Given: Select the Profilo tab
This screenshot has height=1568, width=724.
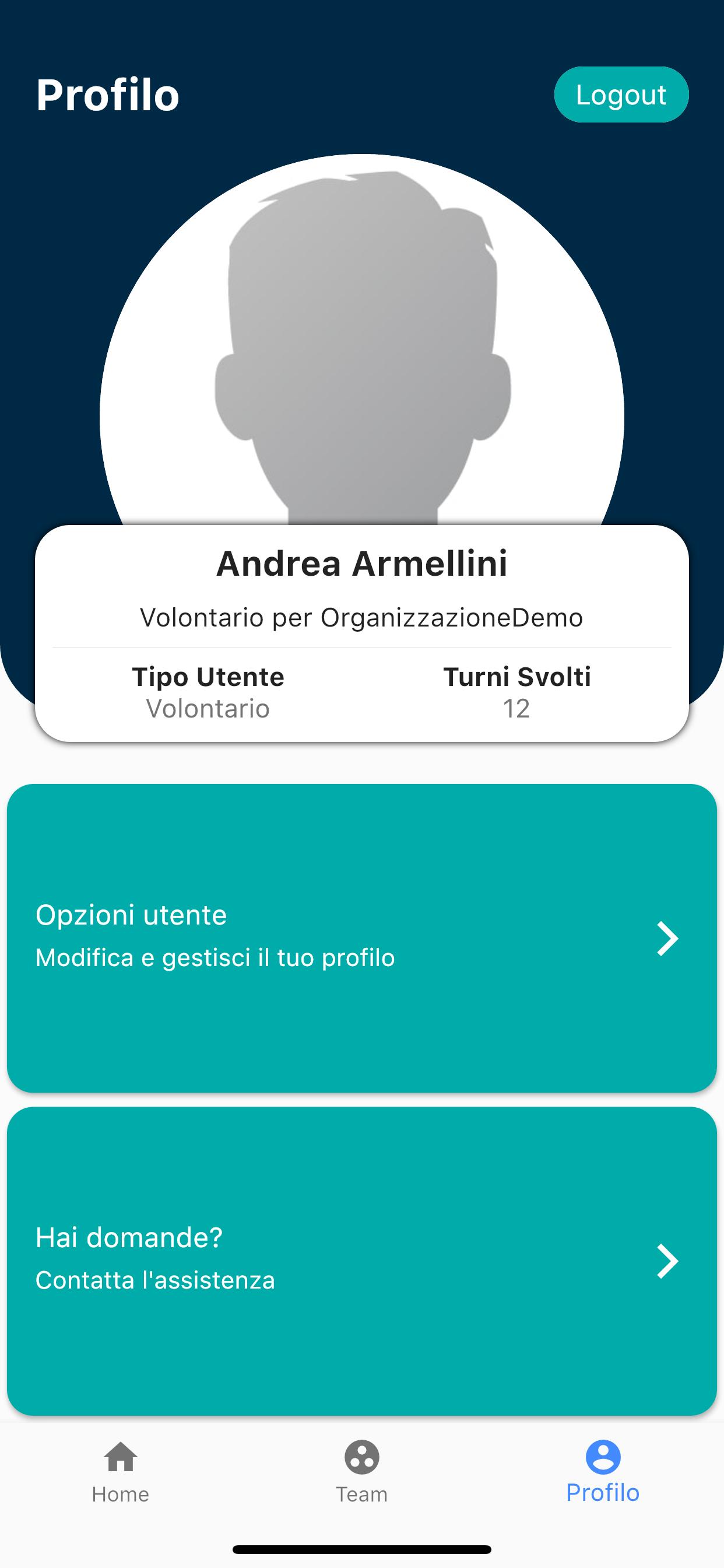Looking at the screenshot, I should tap(603, 1472).
